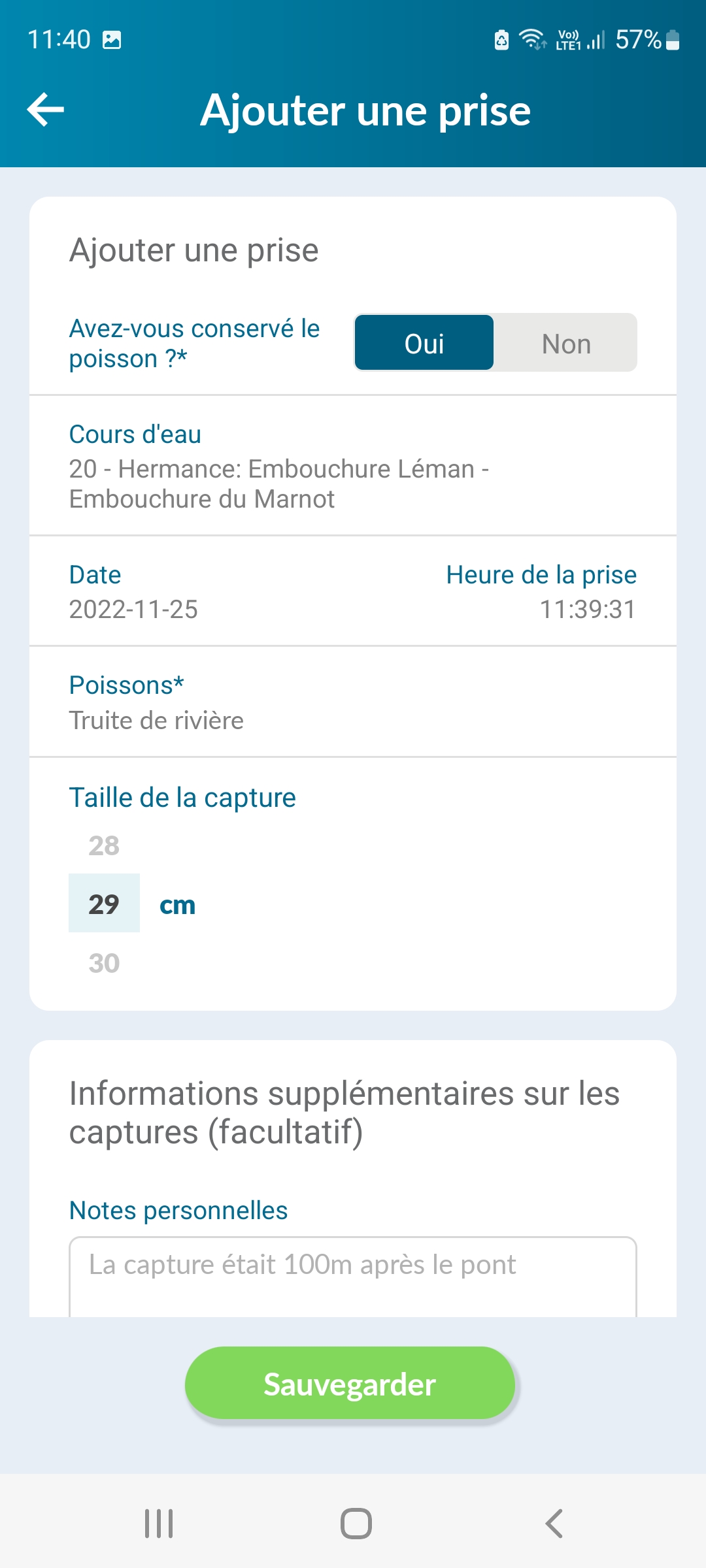The height and width of the screenshot is (1568, 706).
Task: Select Oui for fish kept
Action: [424, 343]
